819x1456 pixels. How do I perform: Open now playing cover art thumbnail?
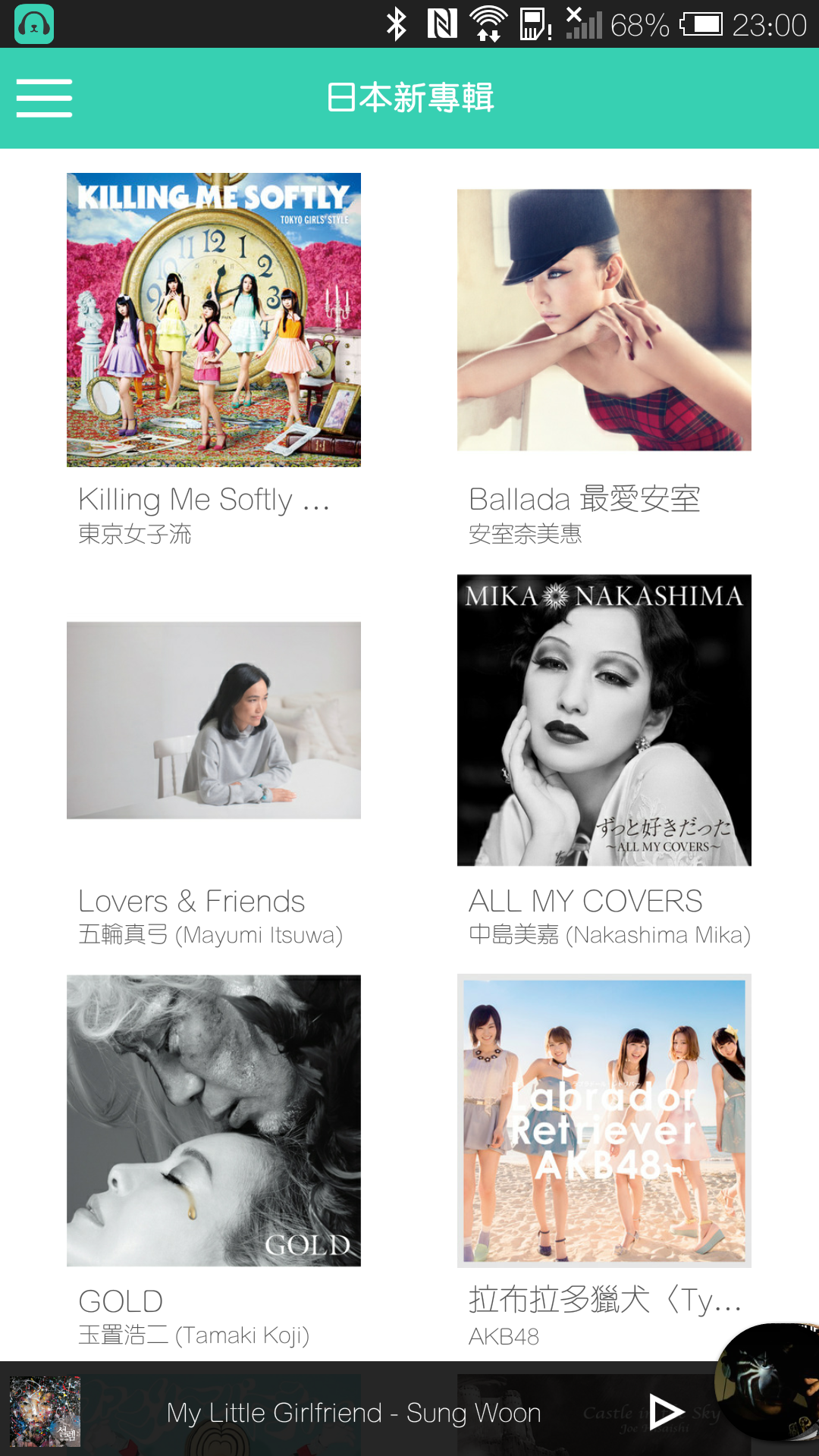tap(45, 1411)
